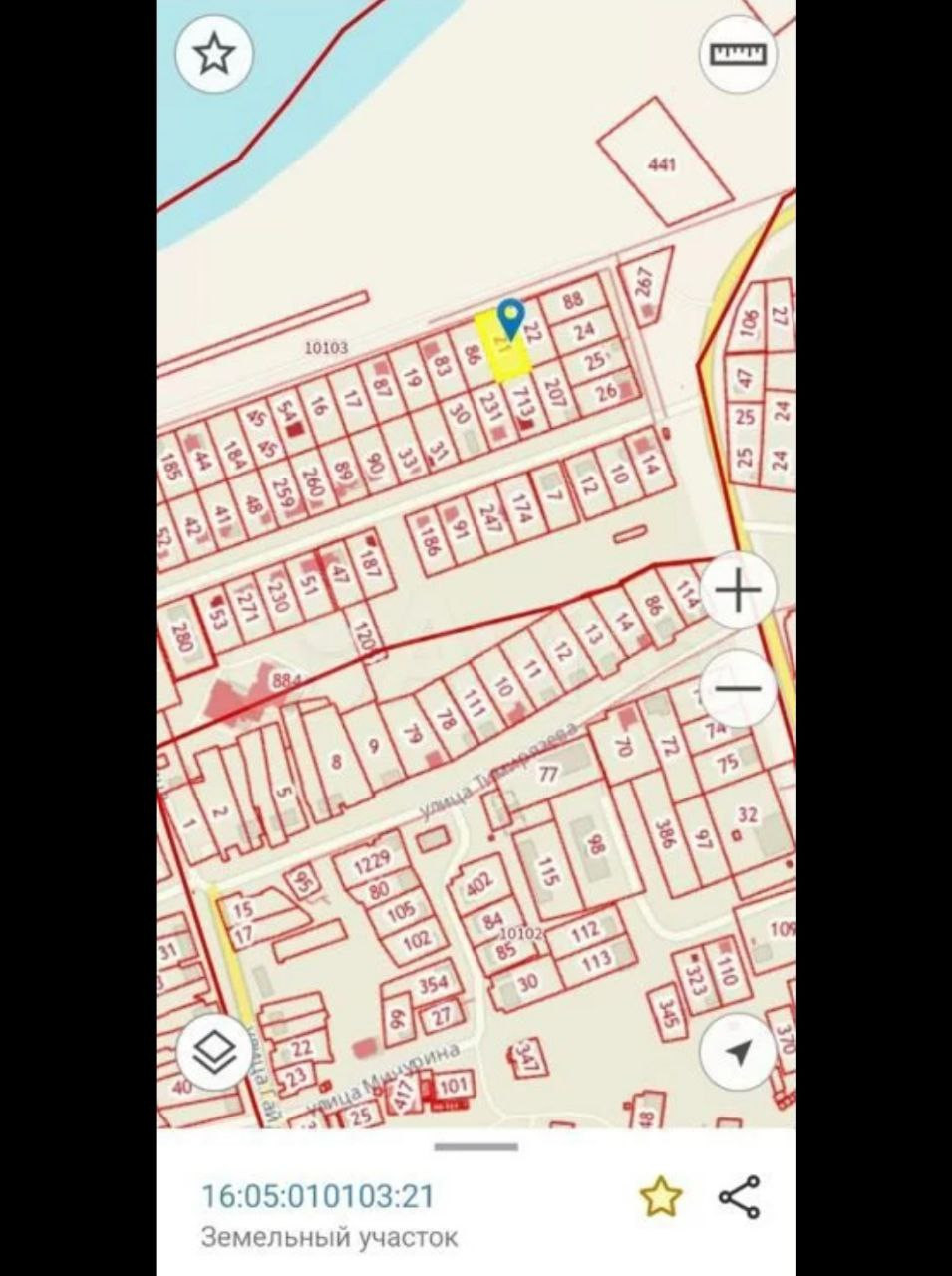Zoom in on the map
Image resolution: width=952 pixels, height=1276 pixels.
739,591
